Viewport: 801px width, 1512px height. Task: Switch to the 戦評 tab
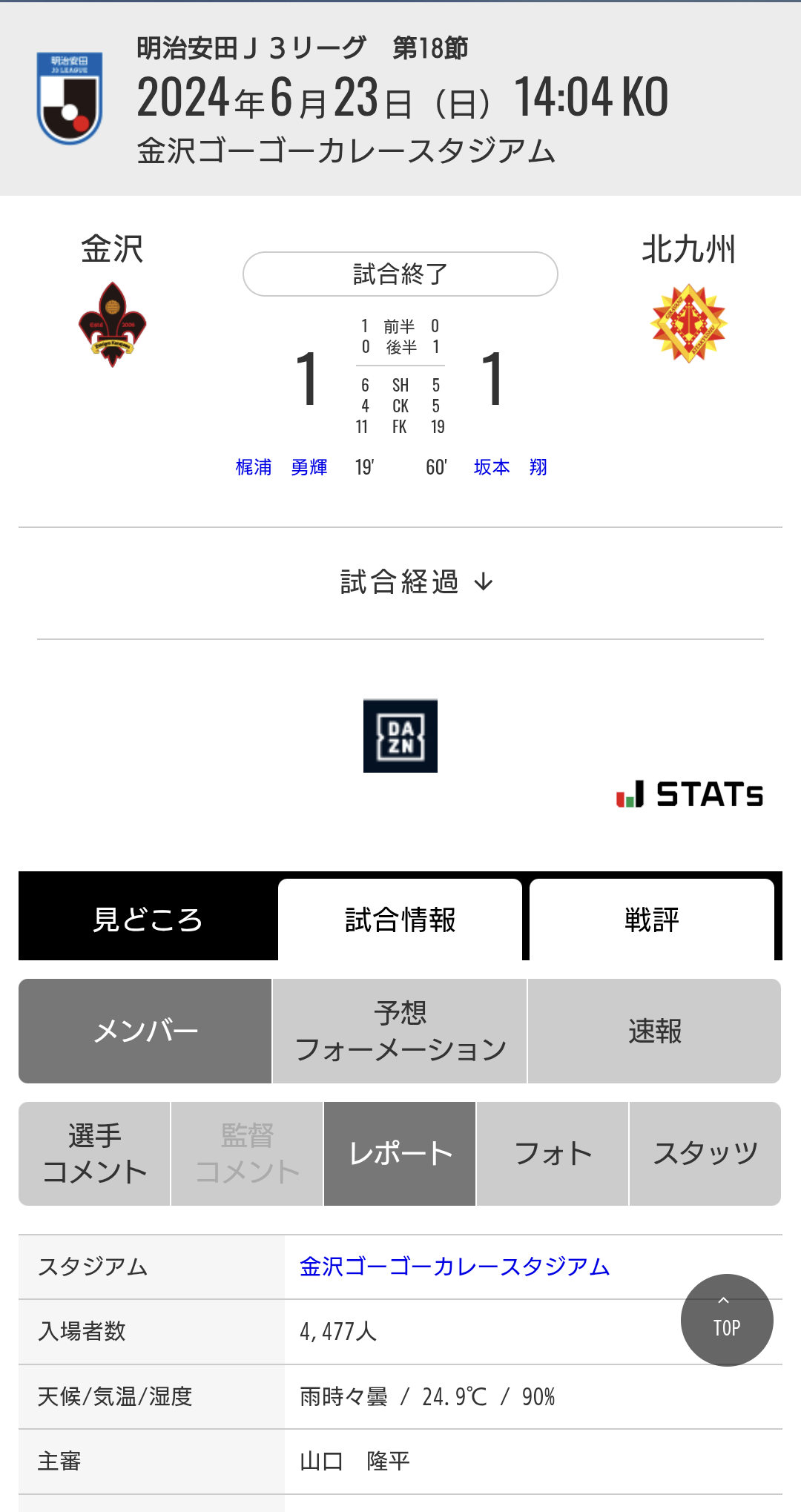pos(652,920)
